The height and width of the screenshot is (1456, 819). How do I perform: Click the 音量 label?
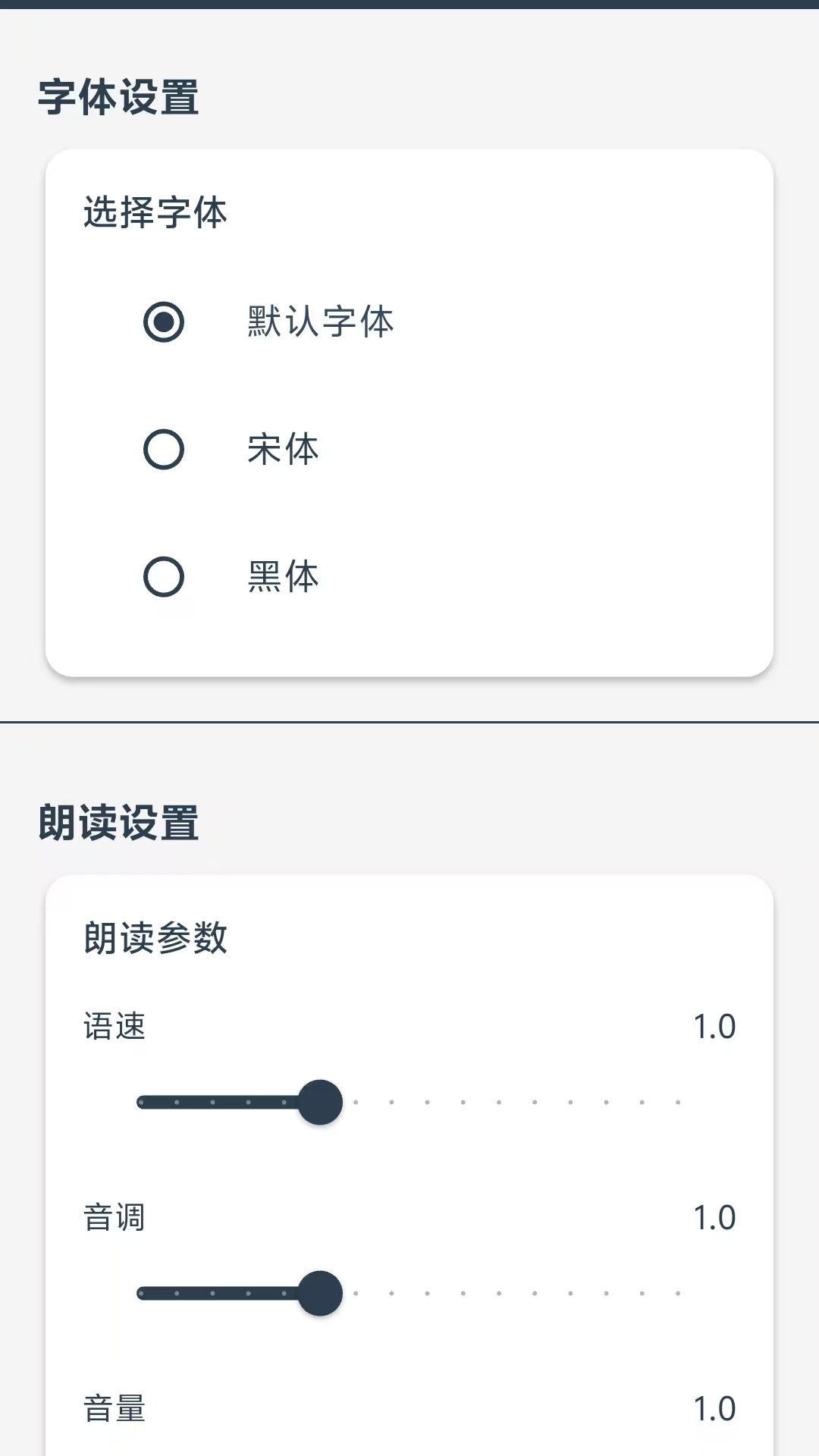(x=115, y=1409)
